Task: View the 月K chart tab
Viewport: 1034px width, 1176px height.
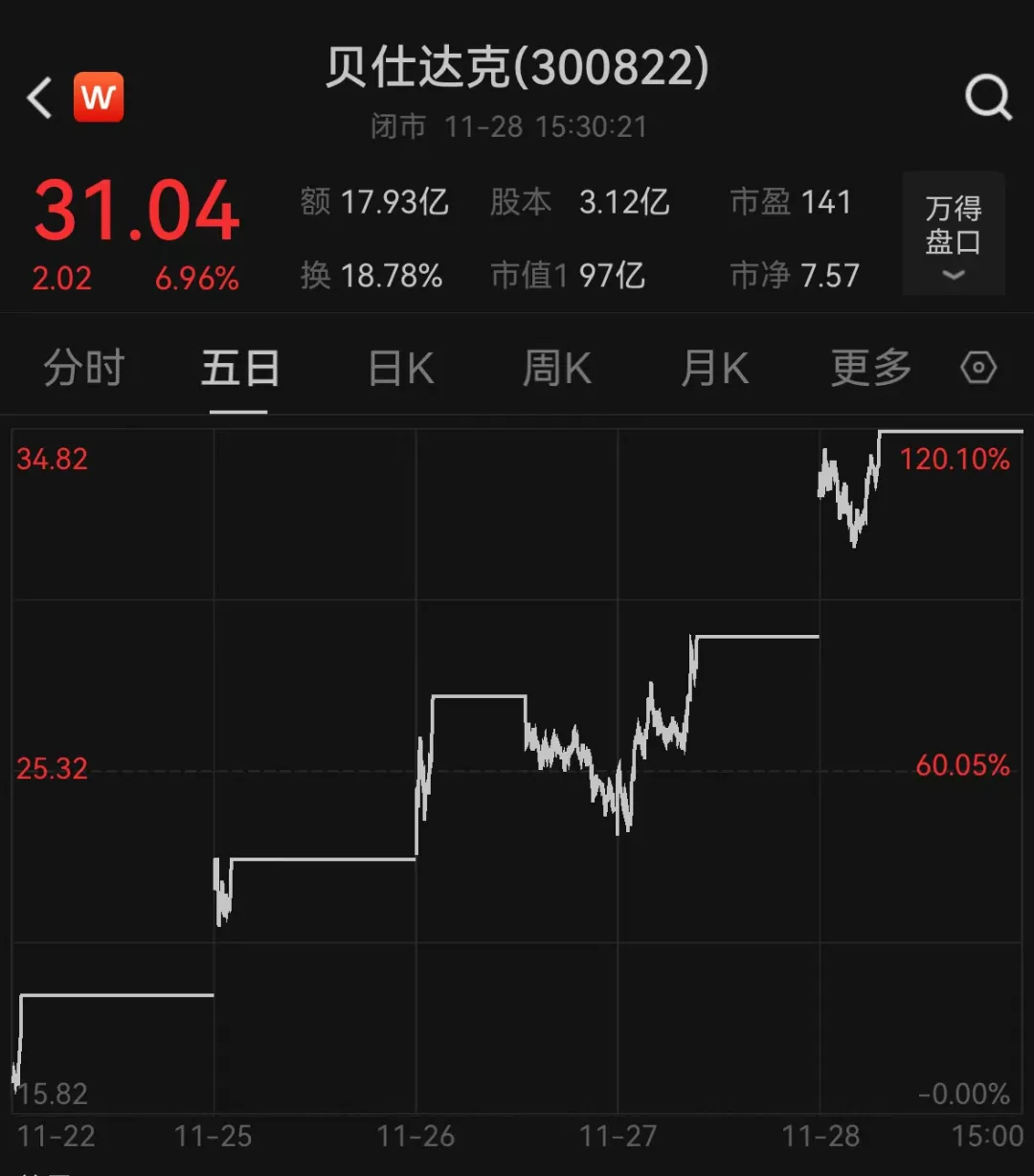Action: [714, 369]
